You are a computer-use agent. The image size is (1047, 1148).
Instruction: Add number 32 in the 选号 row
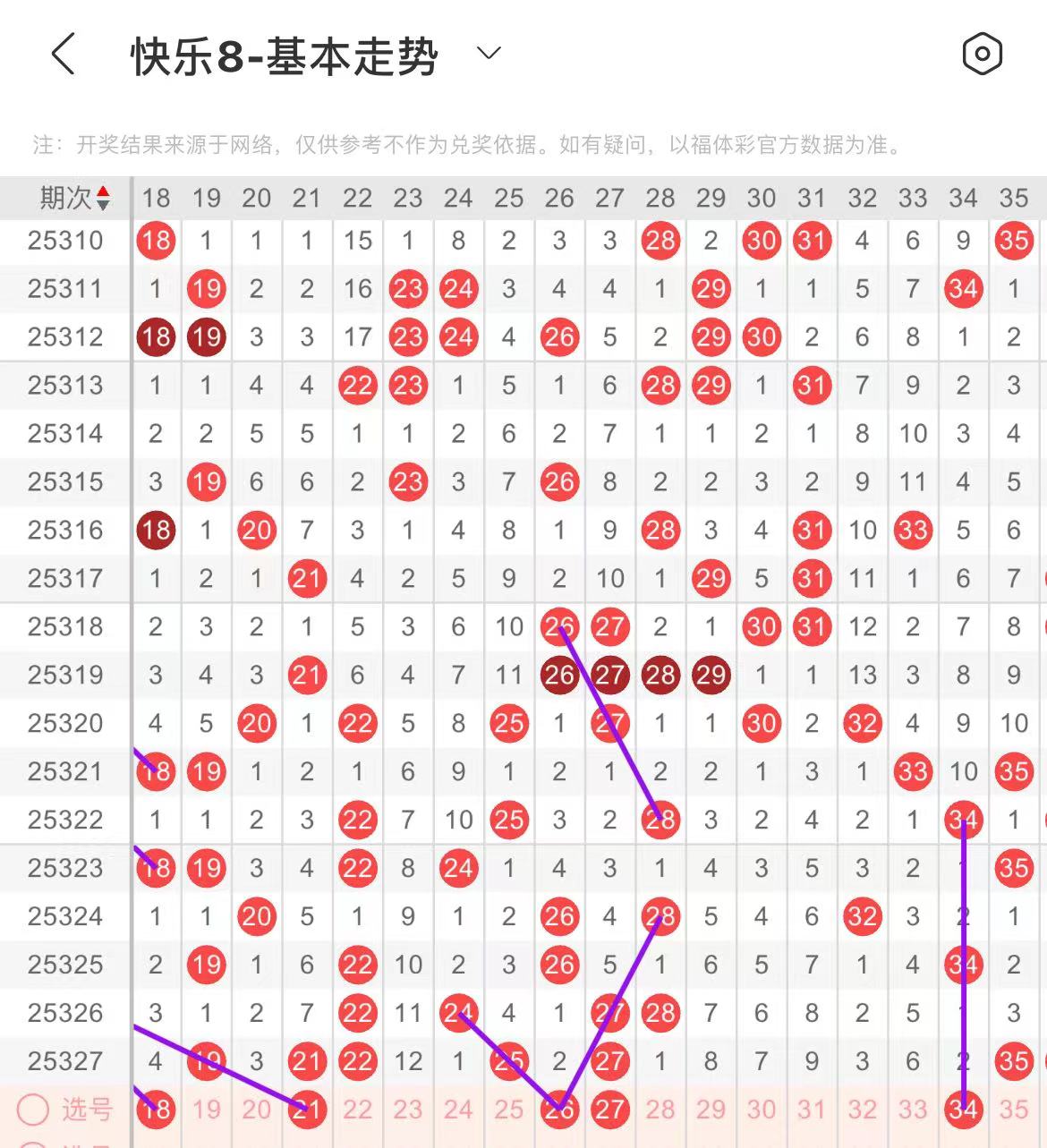click(863, 1110)
